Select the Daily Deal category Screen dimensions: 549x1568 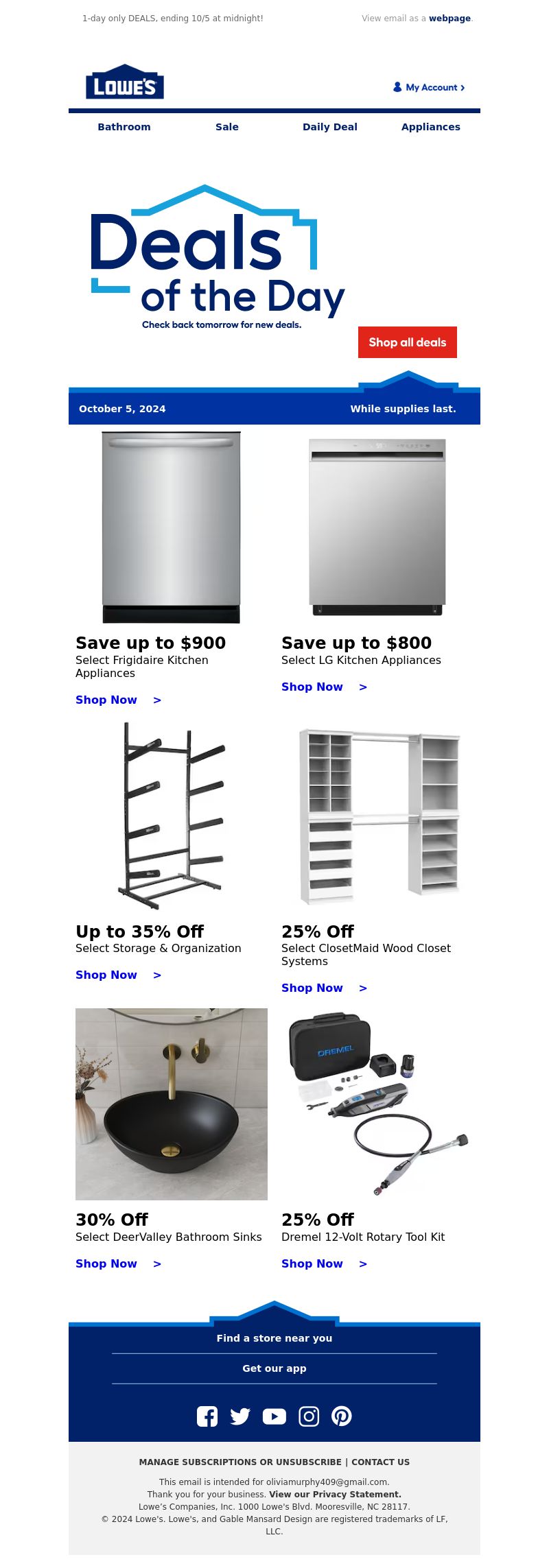[330, 127]
